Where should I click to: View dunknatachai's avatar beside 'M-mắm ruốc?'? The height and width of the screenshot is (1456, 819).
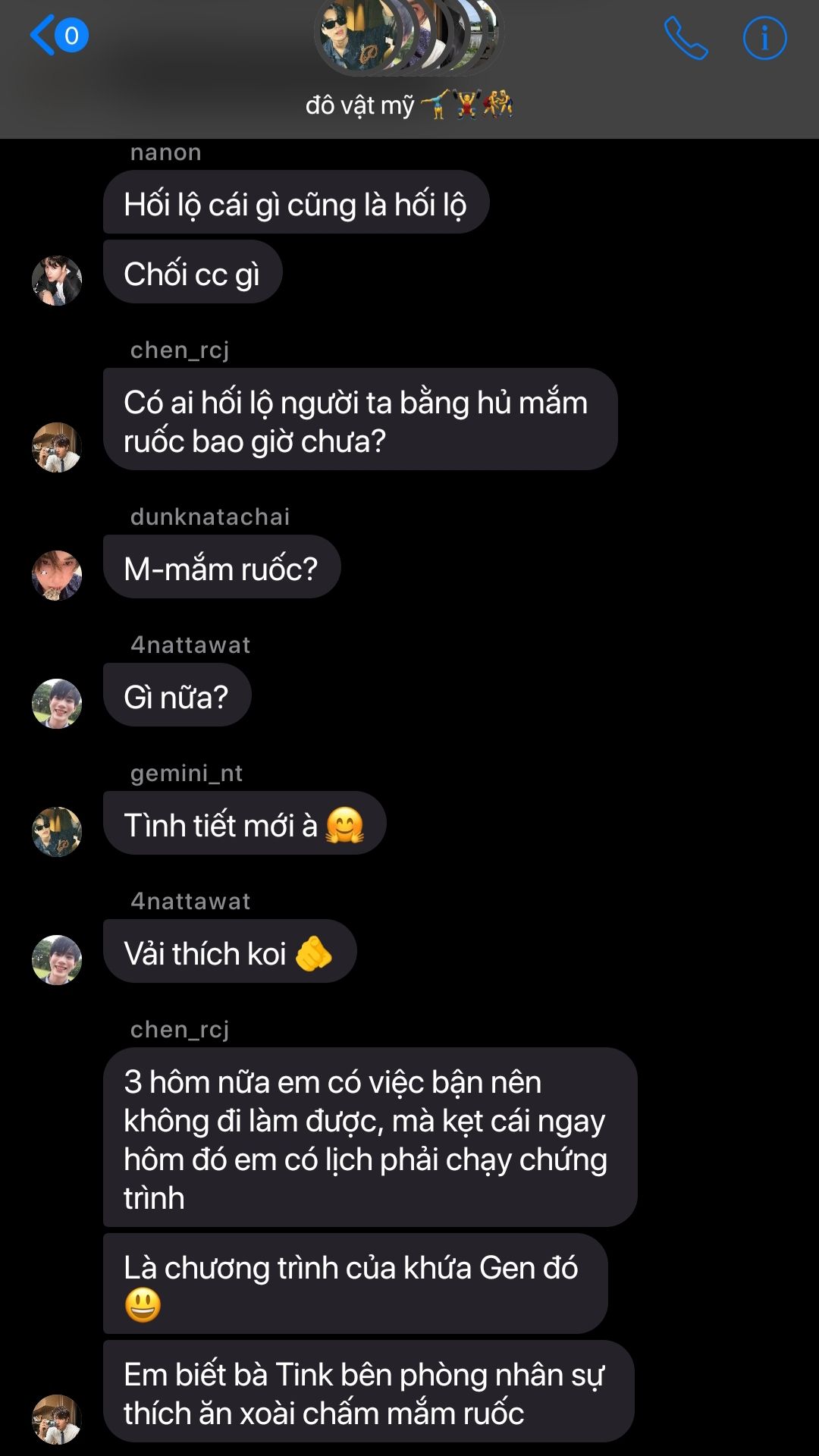tap(57, 576)
